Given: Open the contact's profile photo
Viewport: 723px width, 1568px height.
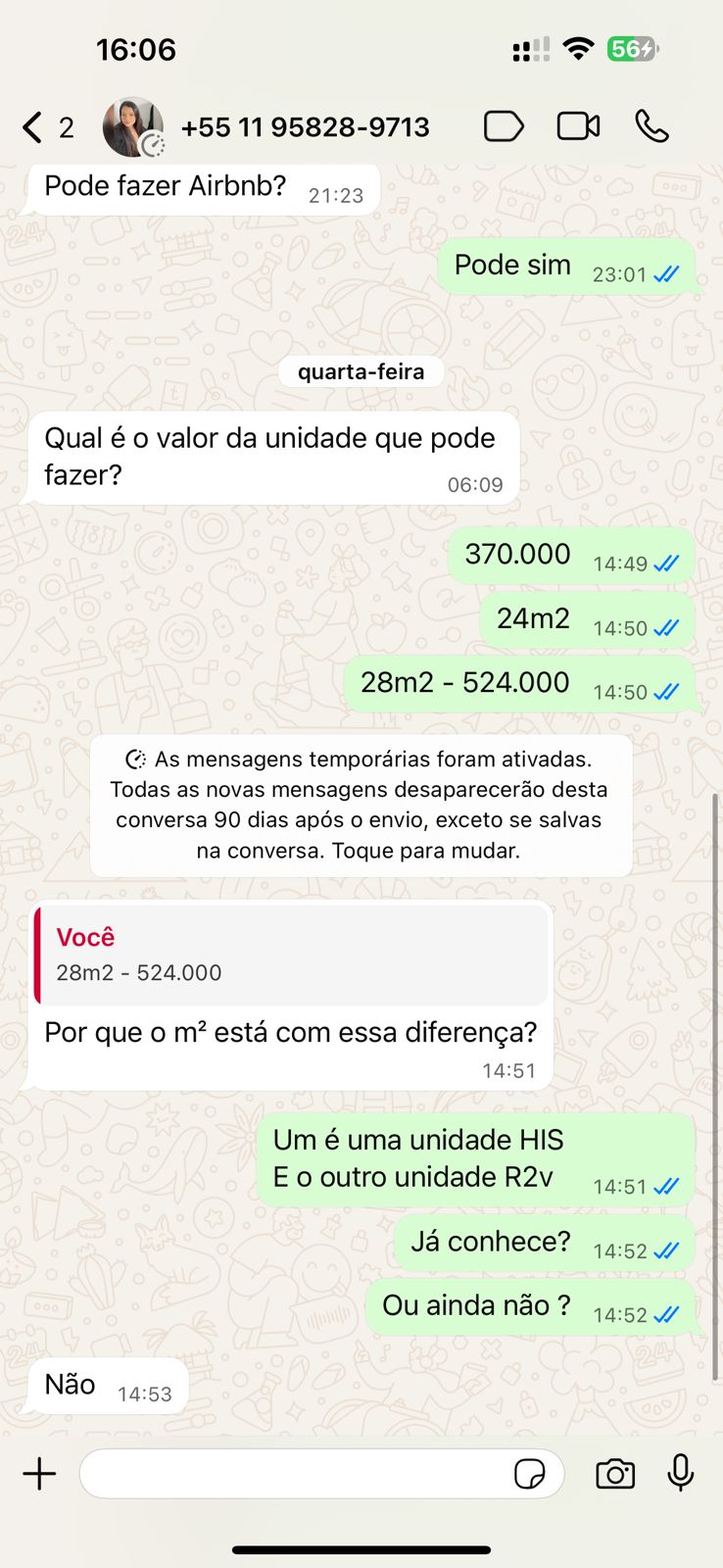Looking at the screenshot, I should 133,127.
